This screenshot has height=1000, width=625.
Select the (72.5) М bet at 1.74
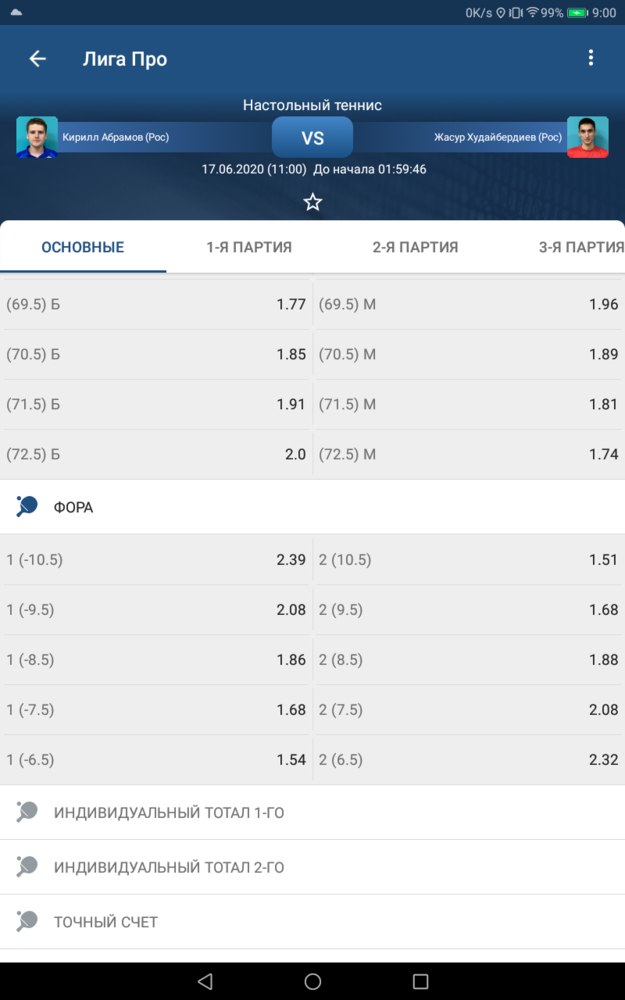[x=469, y=454]
